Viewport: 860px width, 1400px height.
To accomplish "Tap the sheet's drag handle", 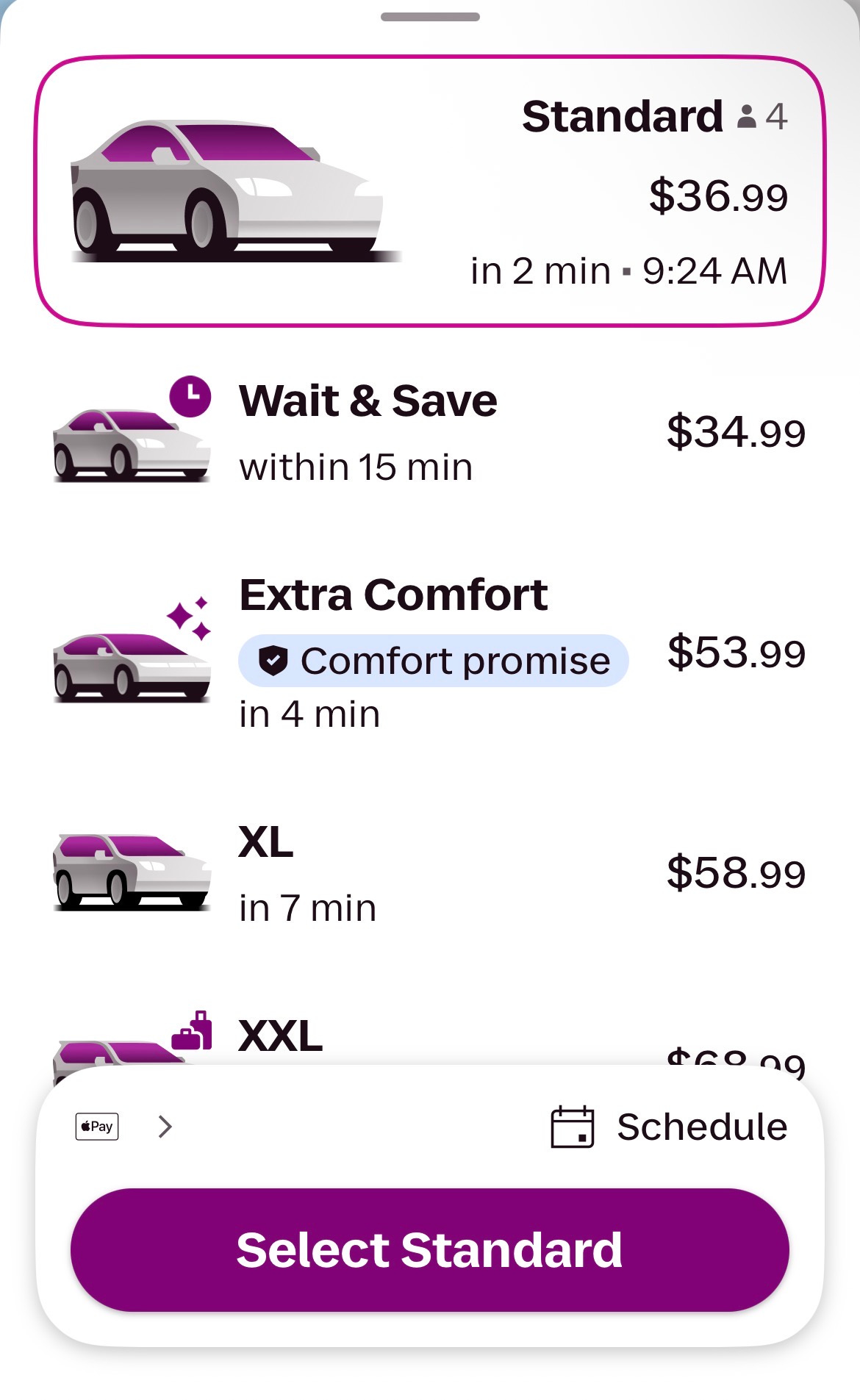I will click(x=430, y=17).
